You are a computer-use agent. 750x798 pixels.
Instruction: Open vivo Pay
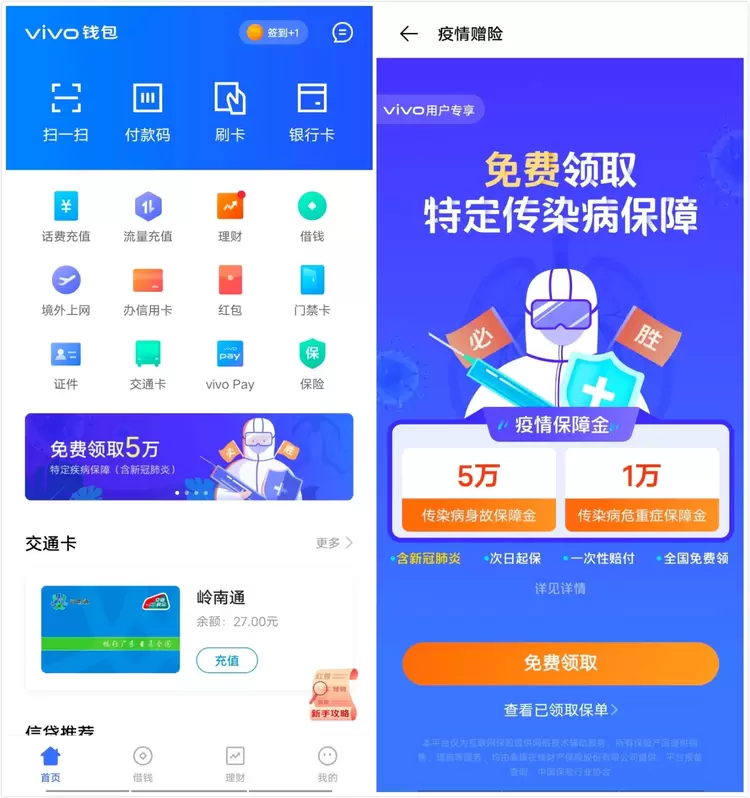point(230,364)
